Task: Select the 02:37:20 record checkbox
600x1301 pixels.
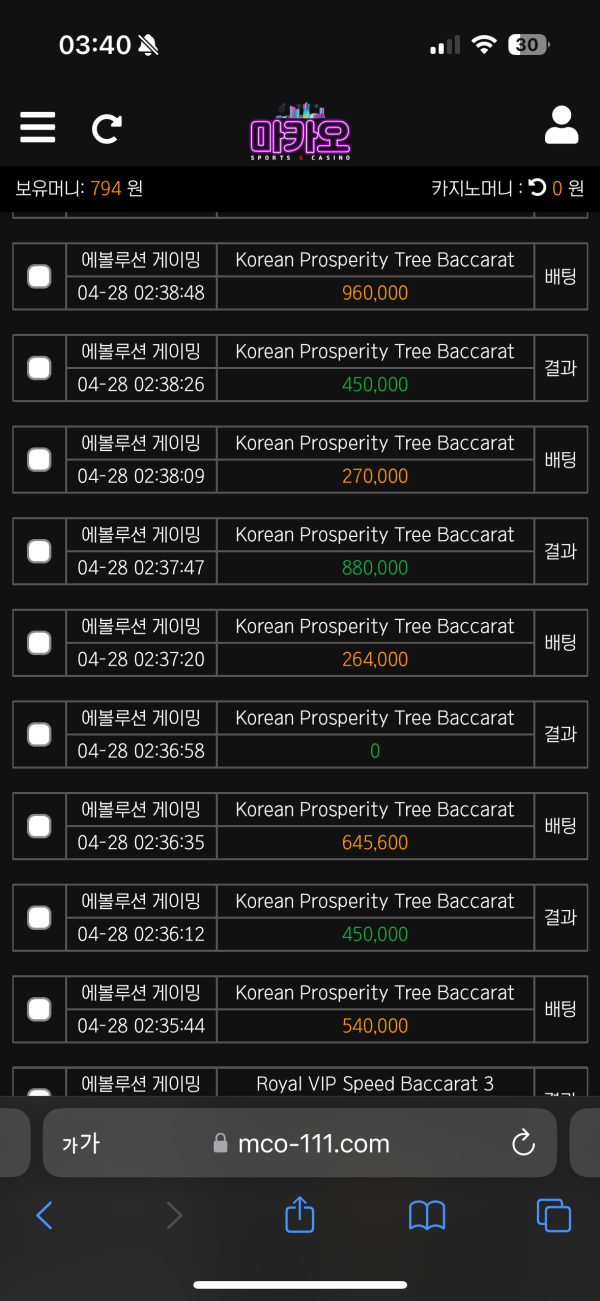Action: 39,643
